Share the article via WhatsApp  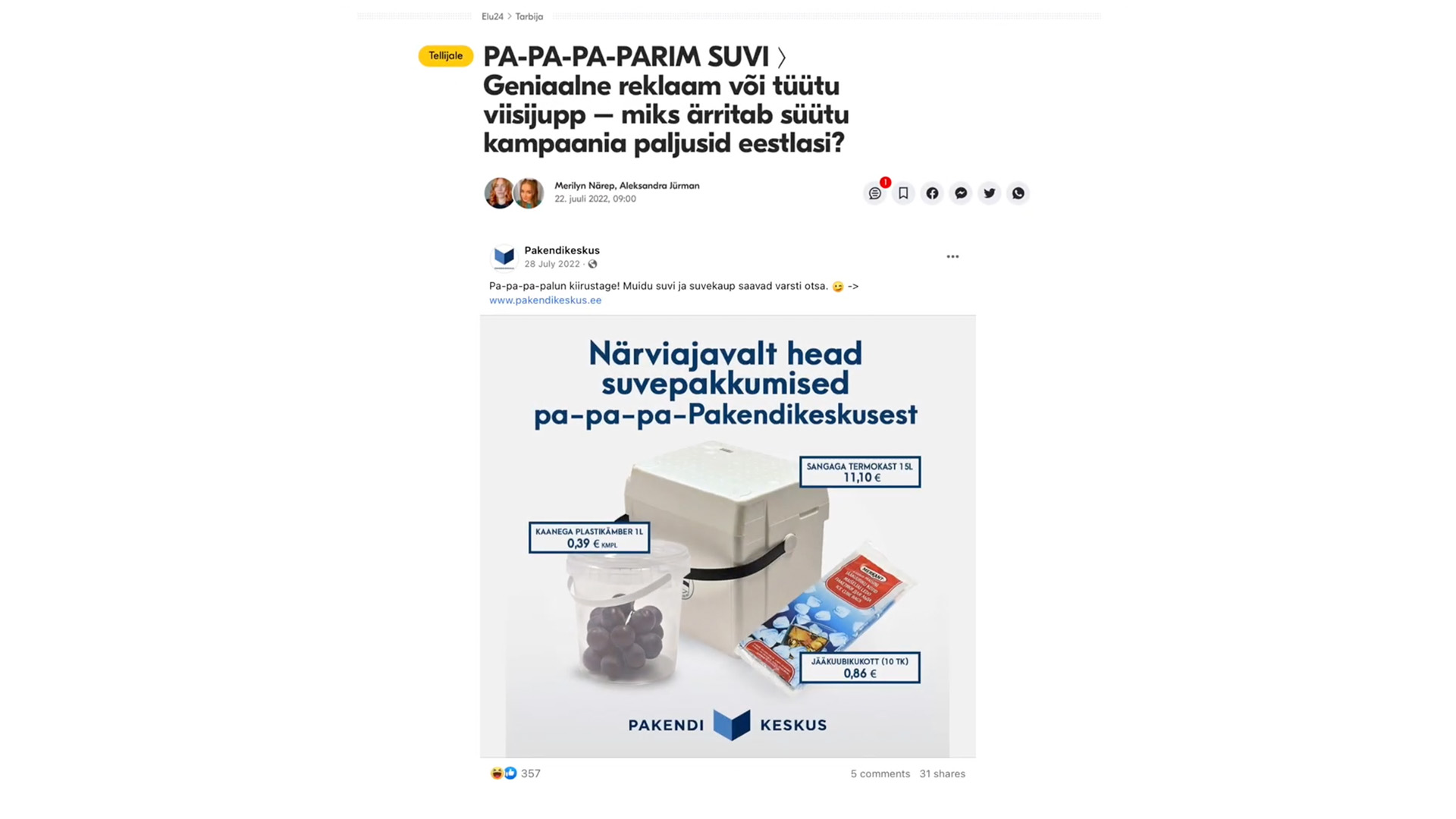tap(1018, 193)
